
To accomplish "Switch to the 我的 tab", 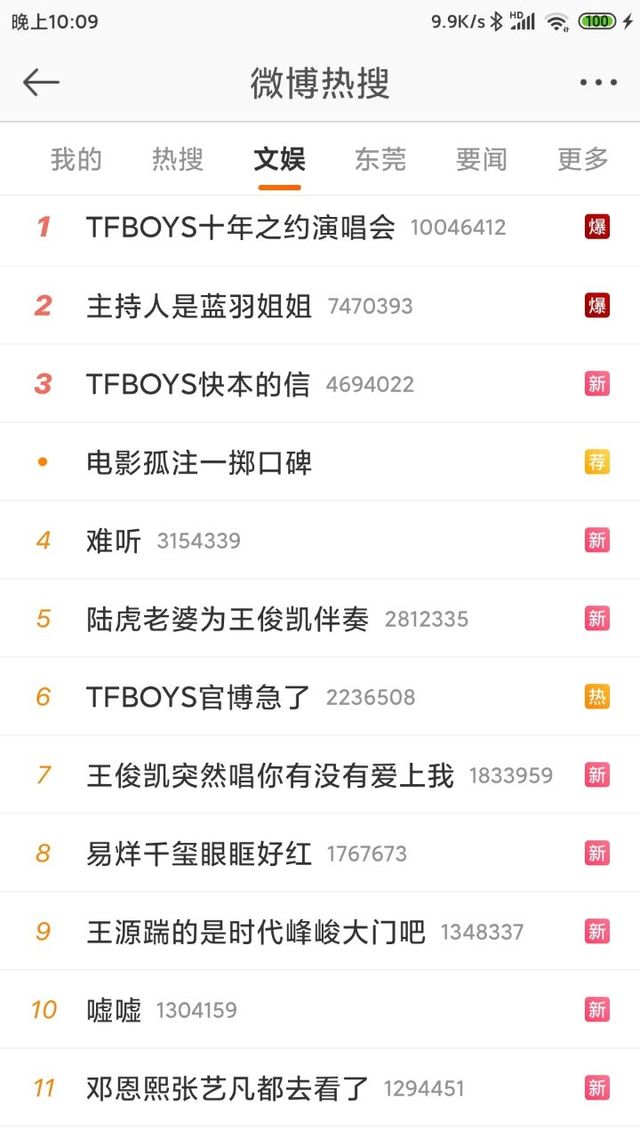I will pyautogui.click(x=76, y=159).
